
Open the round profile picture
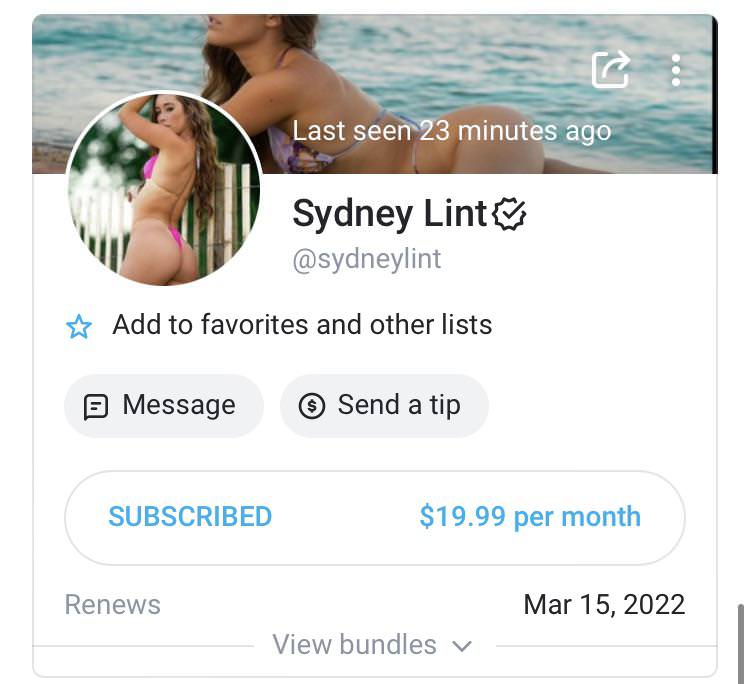[164, 189]
